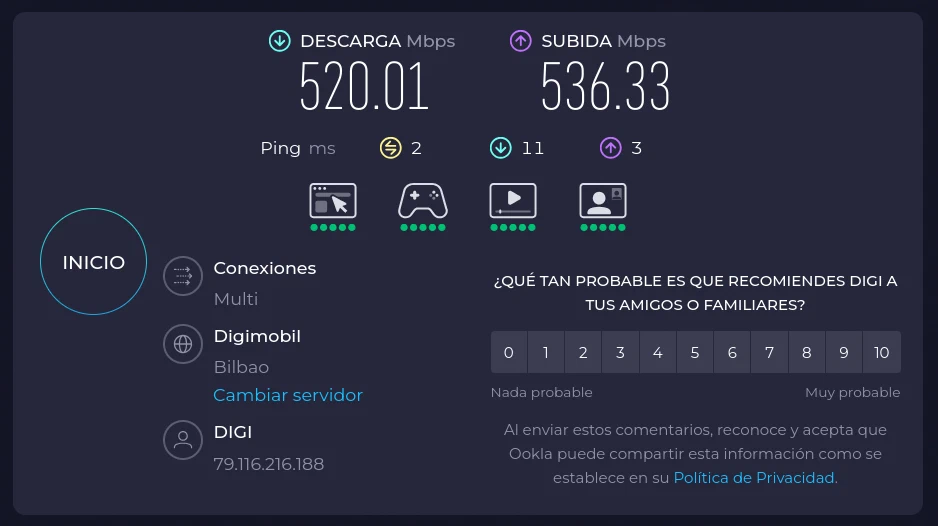
Task: Open the Política de Privacidad link
Action: (755, 478)
